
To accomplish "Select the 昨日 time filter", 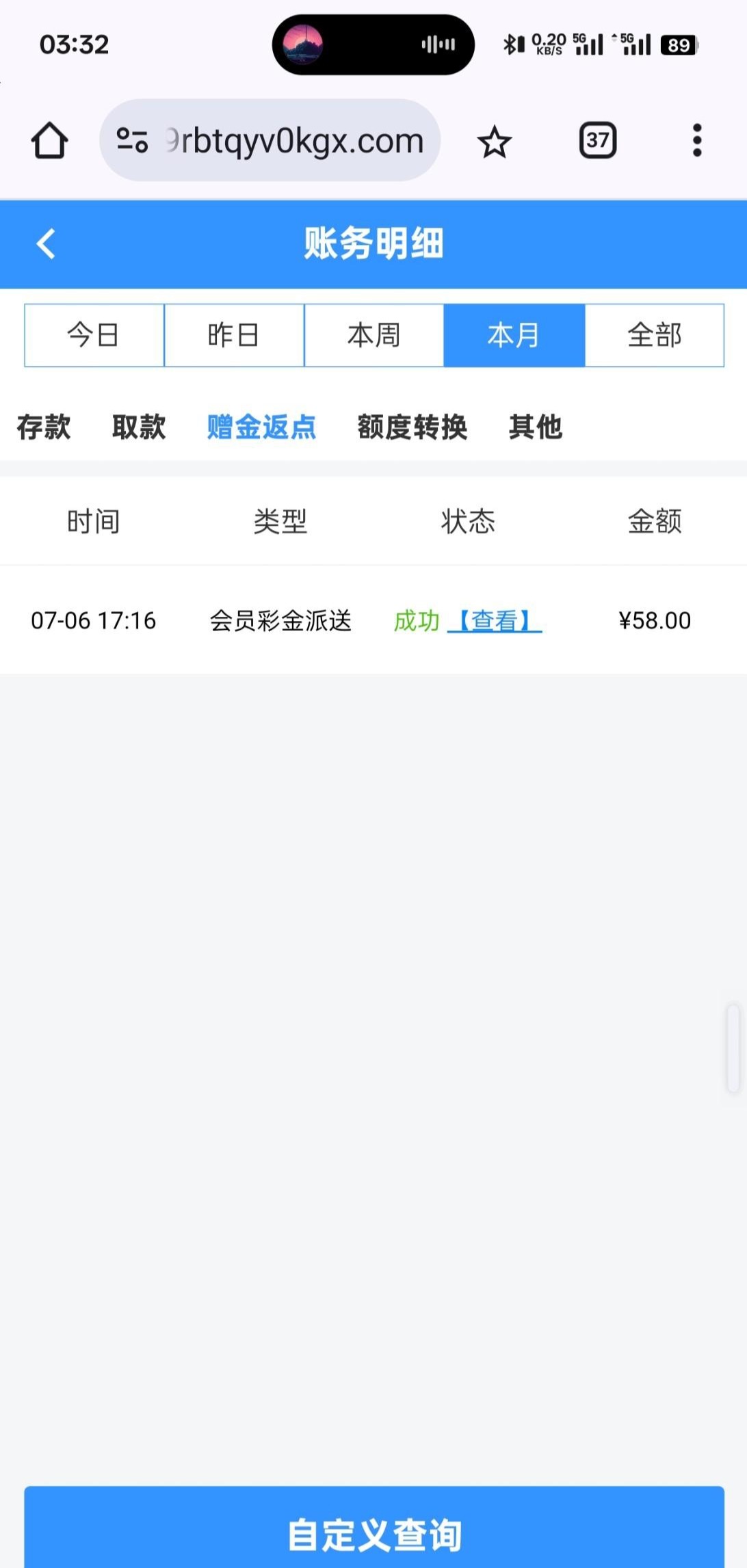I will click(234, 336).
